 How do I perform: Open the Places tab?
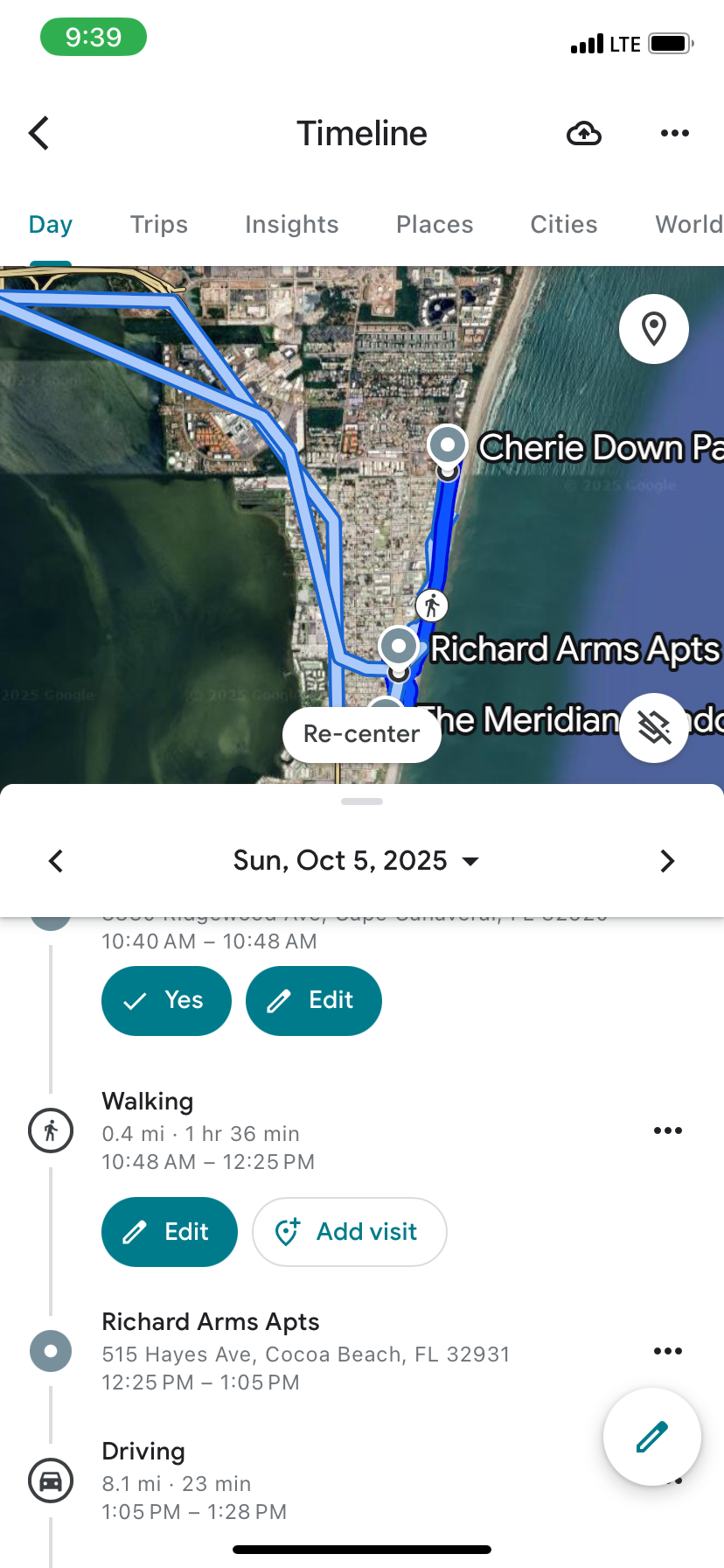tap(434, 225)
